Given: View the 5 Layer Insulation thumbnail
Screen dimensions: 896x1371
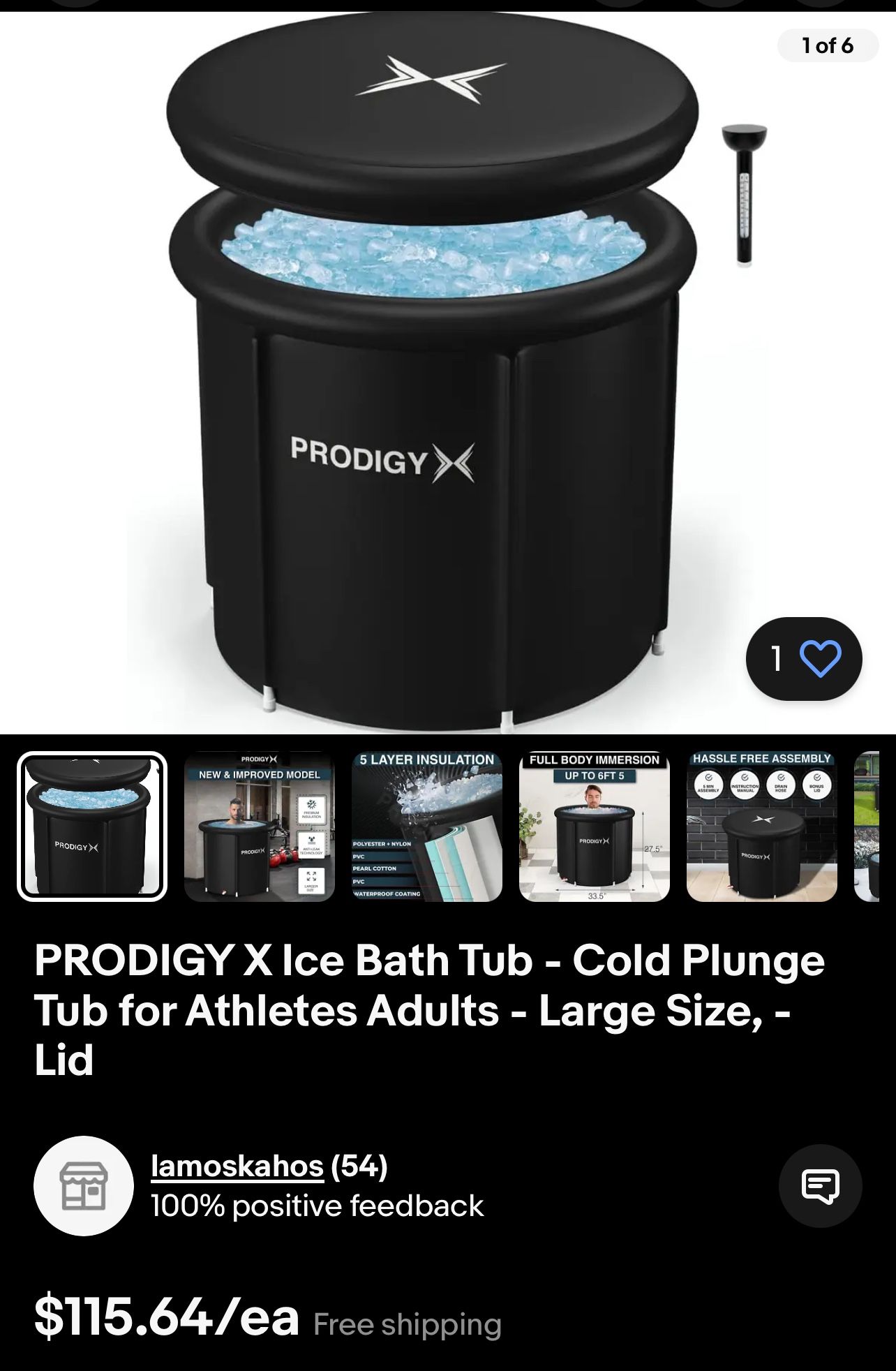Looking at the screenshot, I should pos(427,827).
